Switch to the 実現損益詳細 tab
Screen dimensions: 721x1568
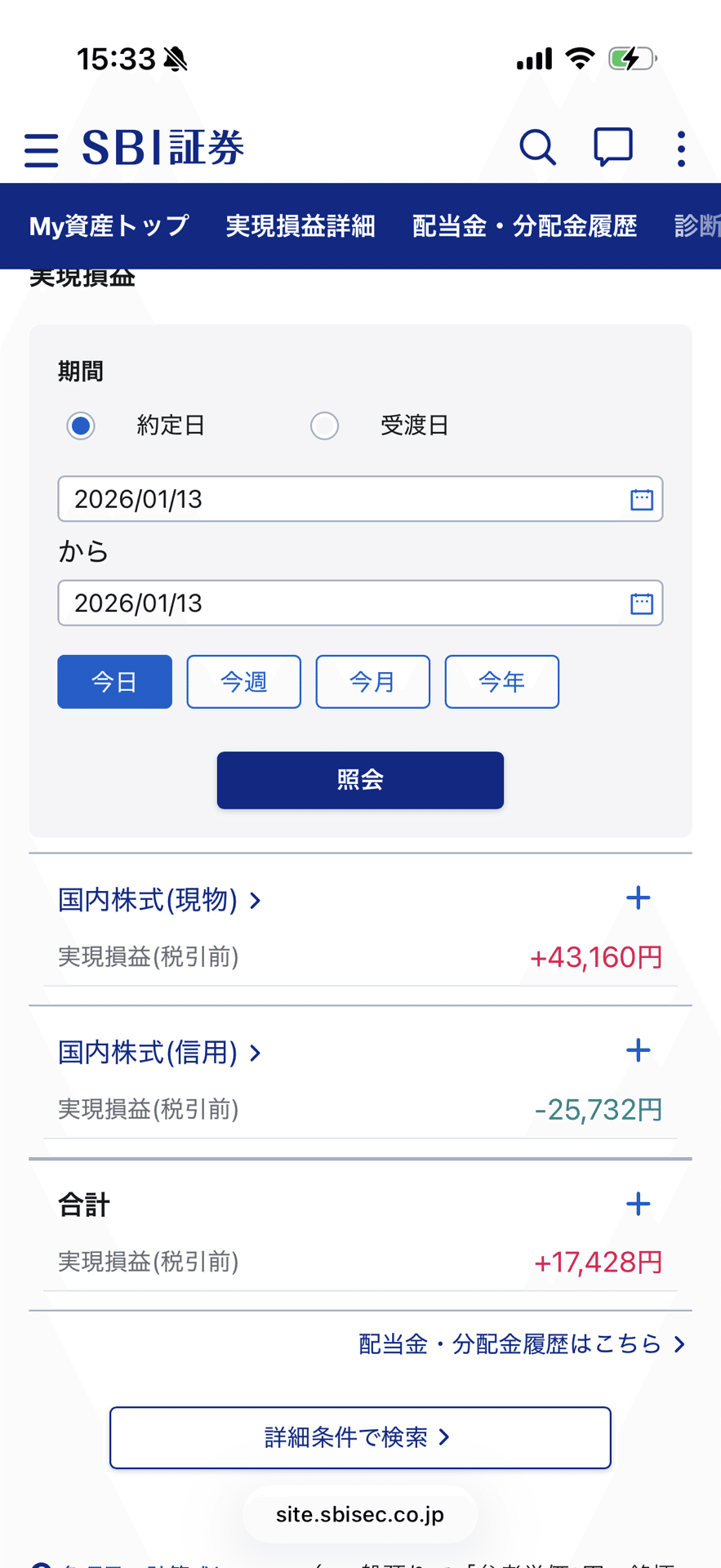coord(300,226)
